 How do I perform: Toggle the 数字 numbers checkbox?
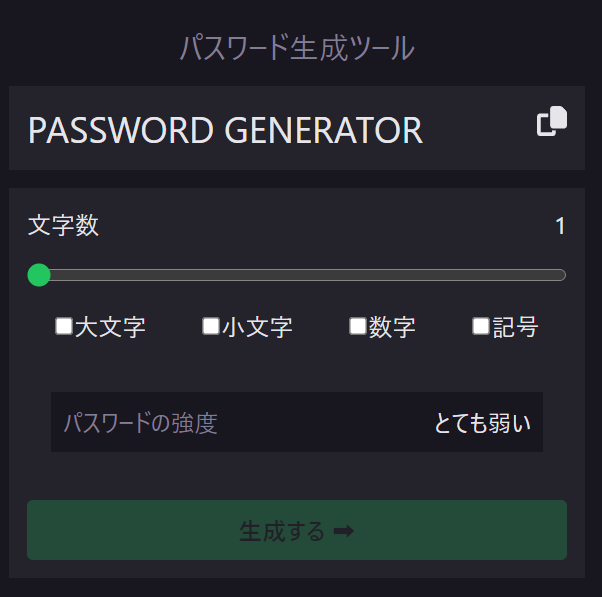click(357, 326)
